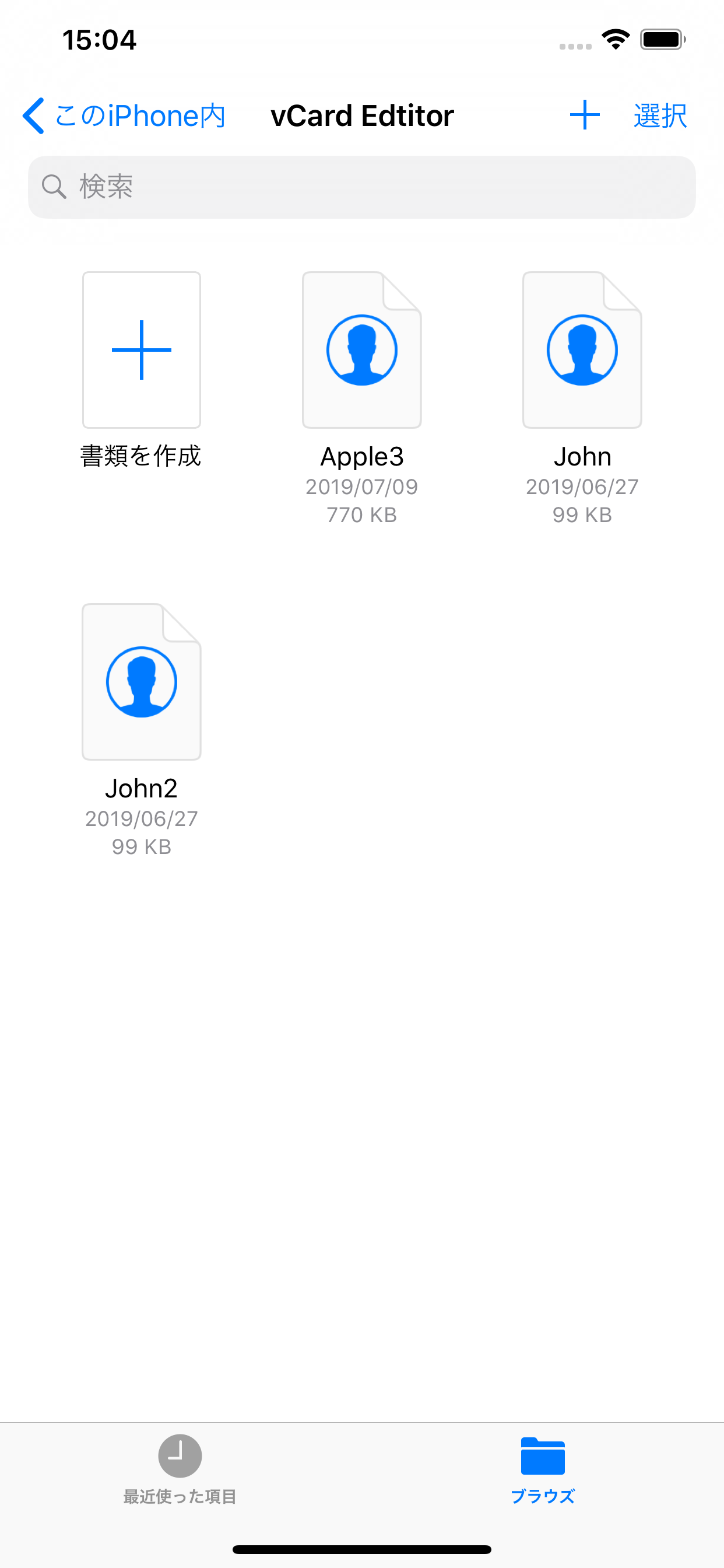
Task: Go back to このiPhone内
Action: tap(124, 116)
